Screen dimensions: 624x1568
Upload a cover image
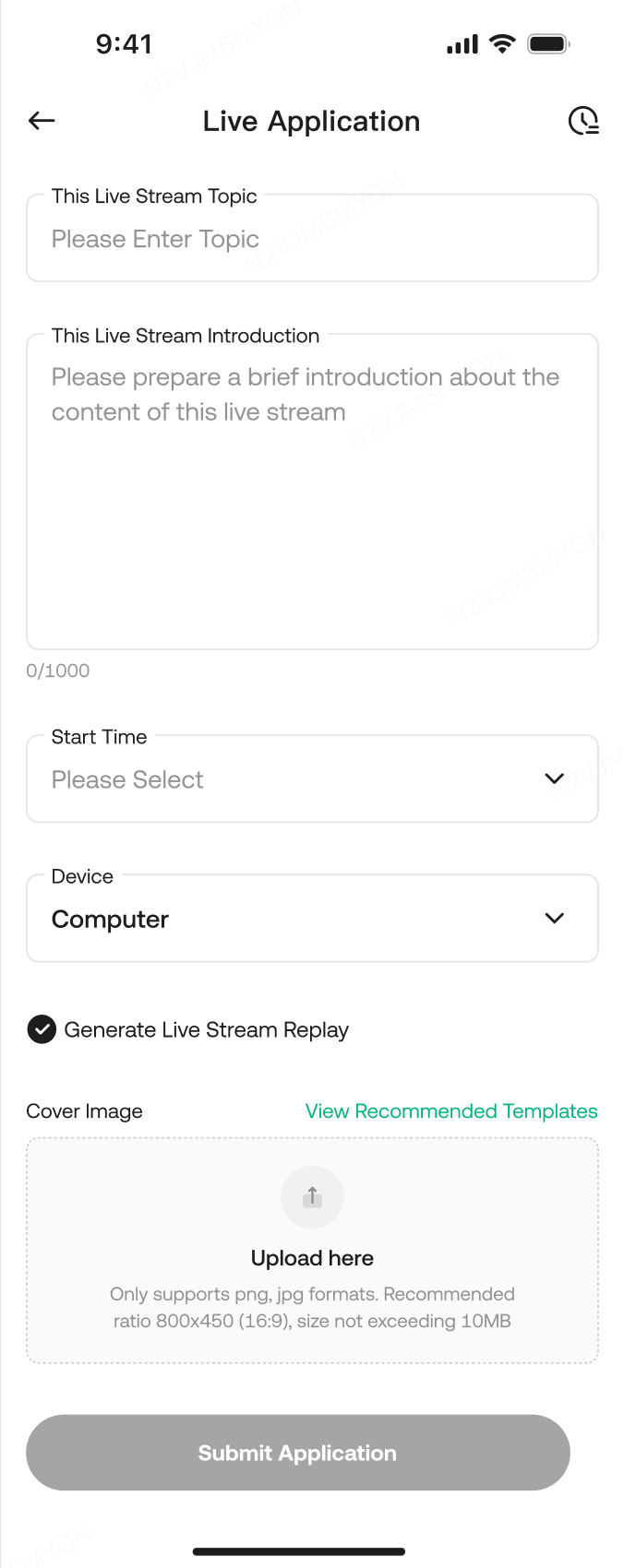pos(312,1250)
